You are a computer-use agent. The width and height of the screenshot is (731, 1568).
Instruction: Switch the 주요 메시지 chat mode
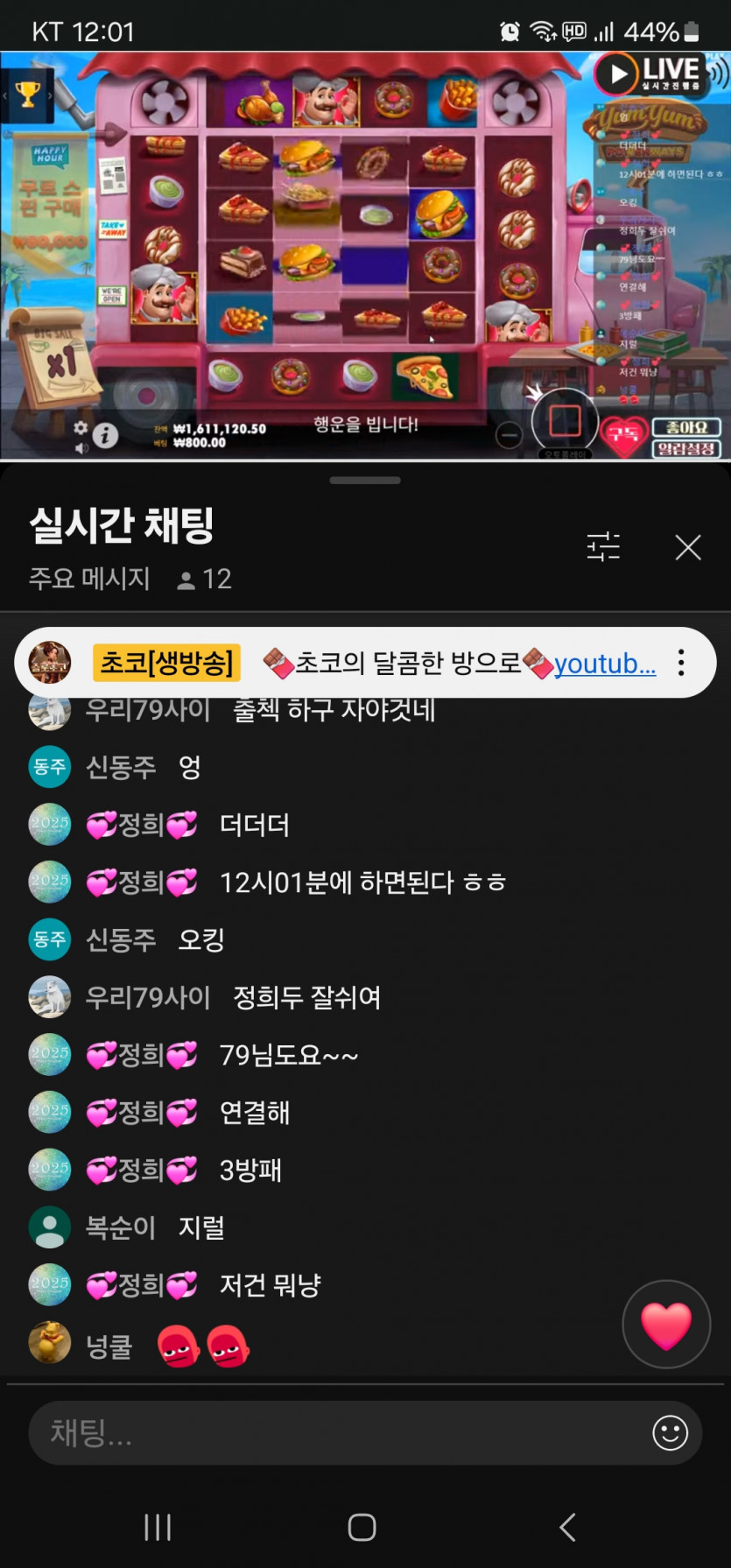coord(89,579)
